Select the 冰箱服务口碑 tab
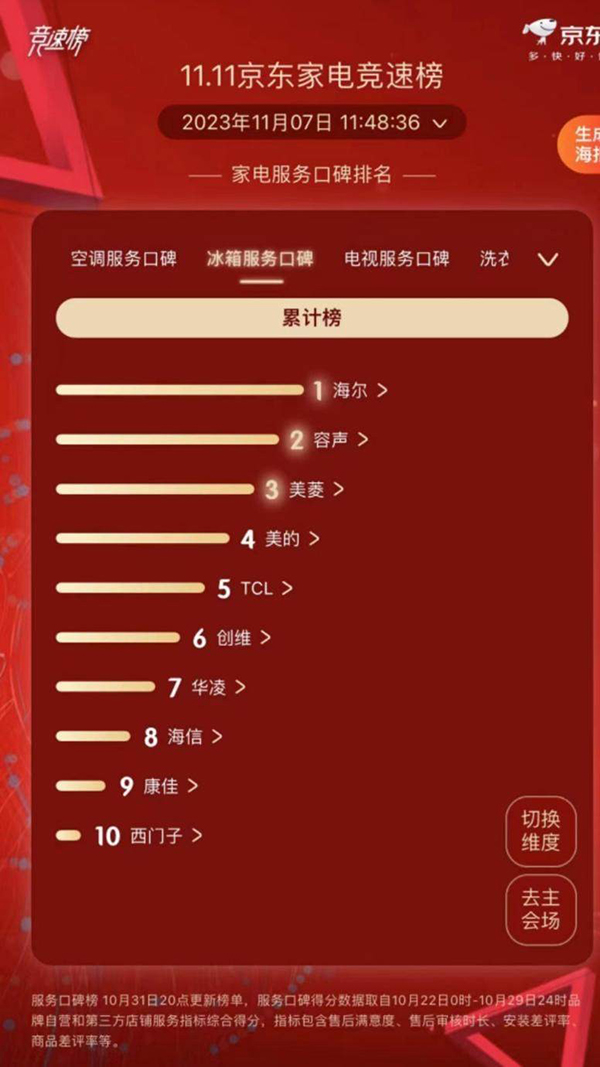Screen dimensions: 600x1067 click(x=260, y=259)
